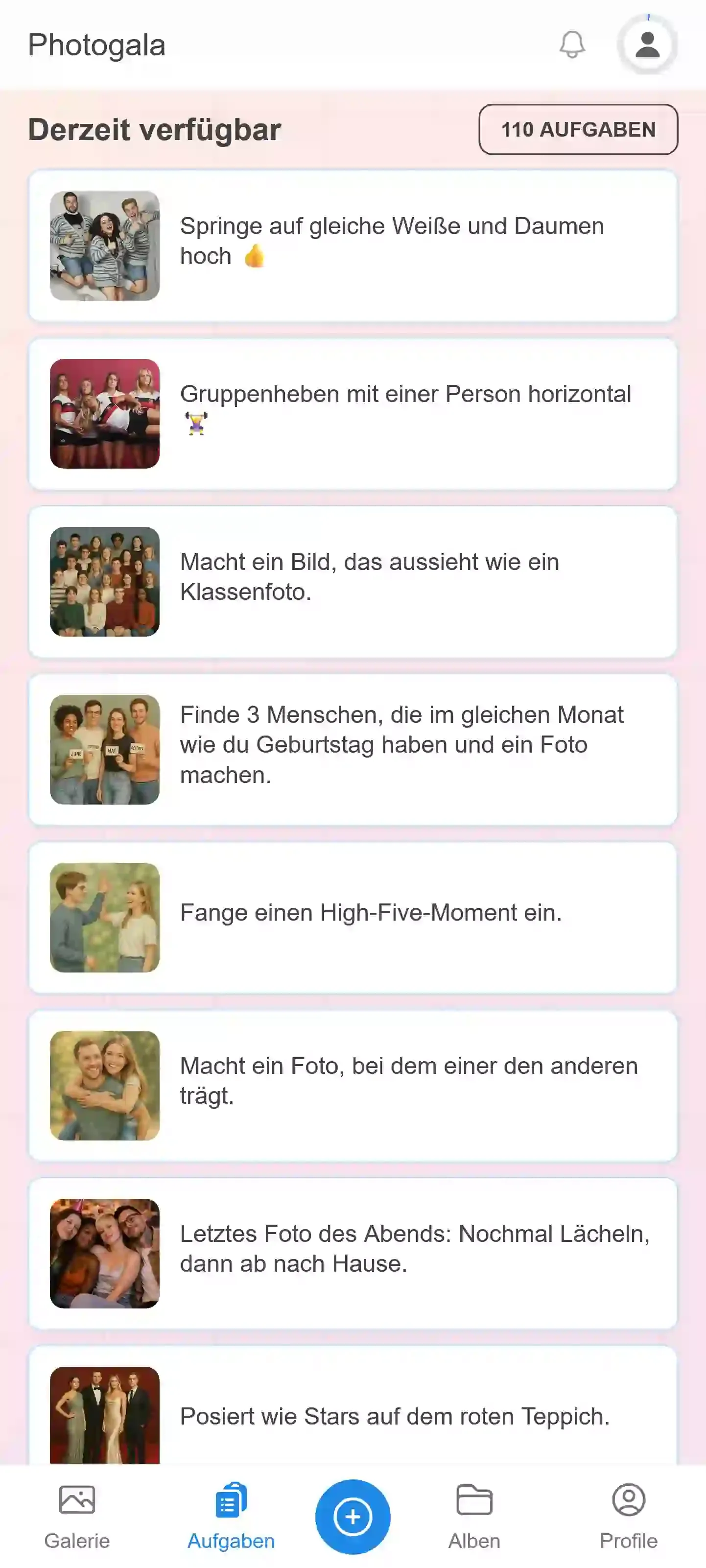Viewport: 706px width, 1568px height.
Task: Open the Profile icon in bottom navigation
Action: [x=629, y=1501]
